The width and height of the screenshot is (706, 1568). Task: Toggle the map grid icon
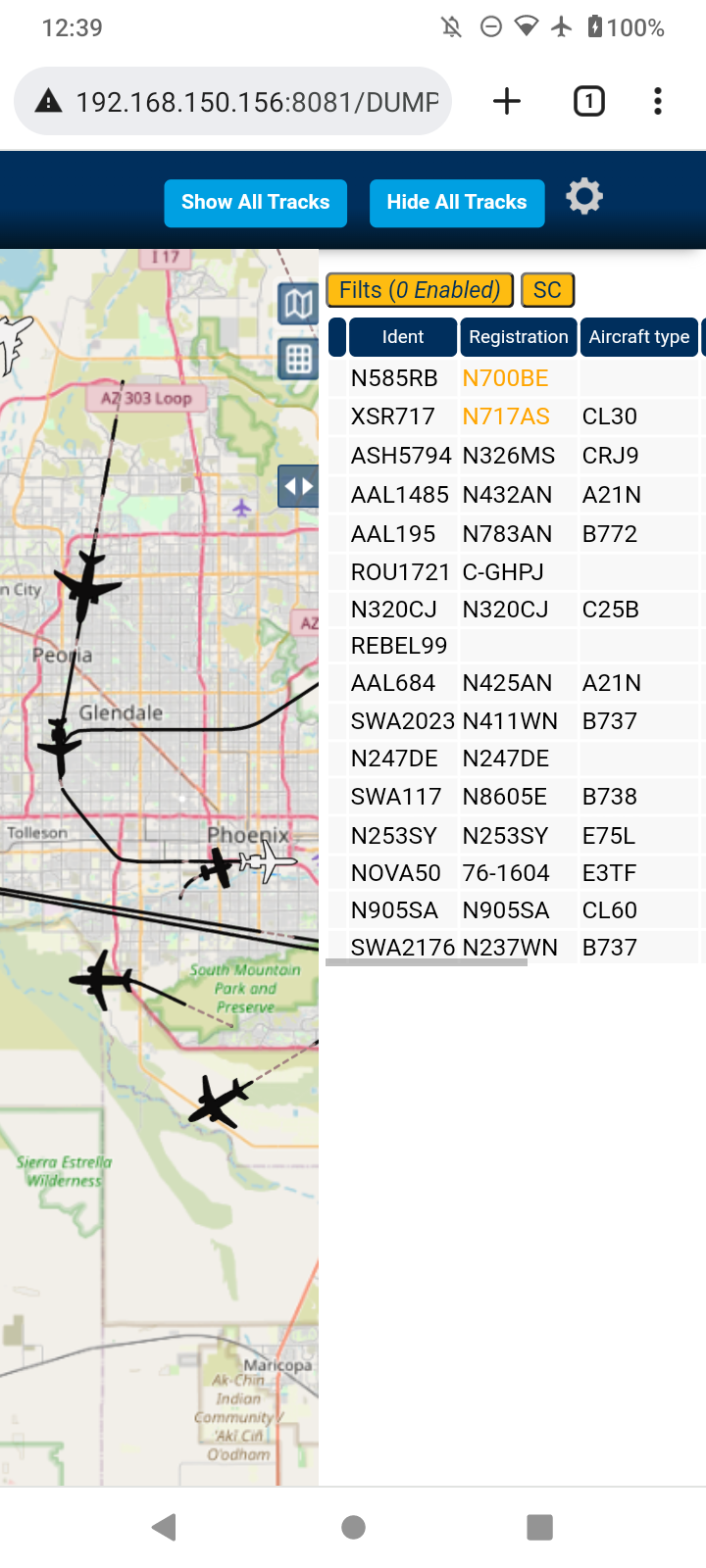point(299,360)
